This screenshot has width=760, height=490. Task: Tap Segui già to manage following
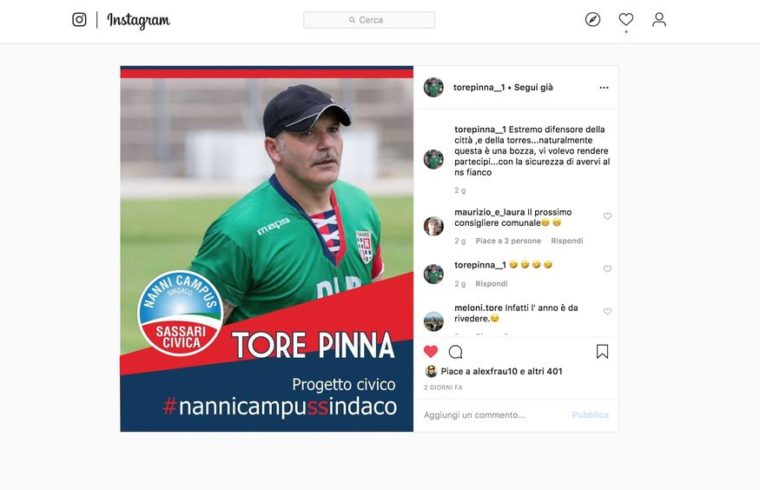click(533, 88)
